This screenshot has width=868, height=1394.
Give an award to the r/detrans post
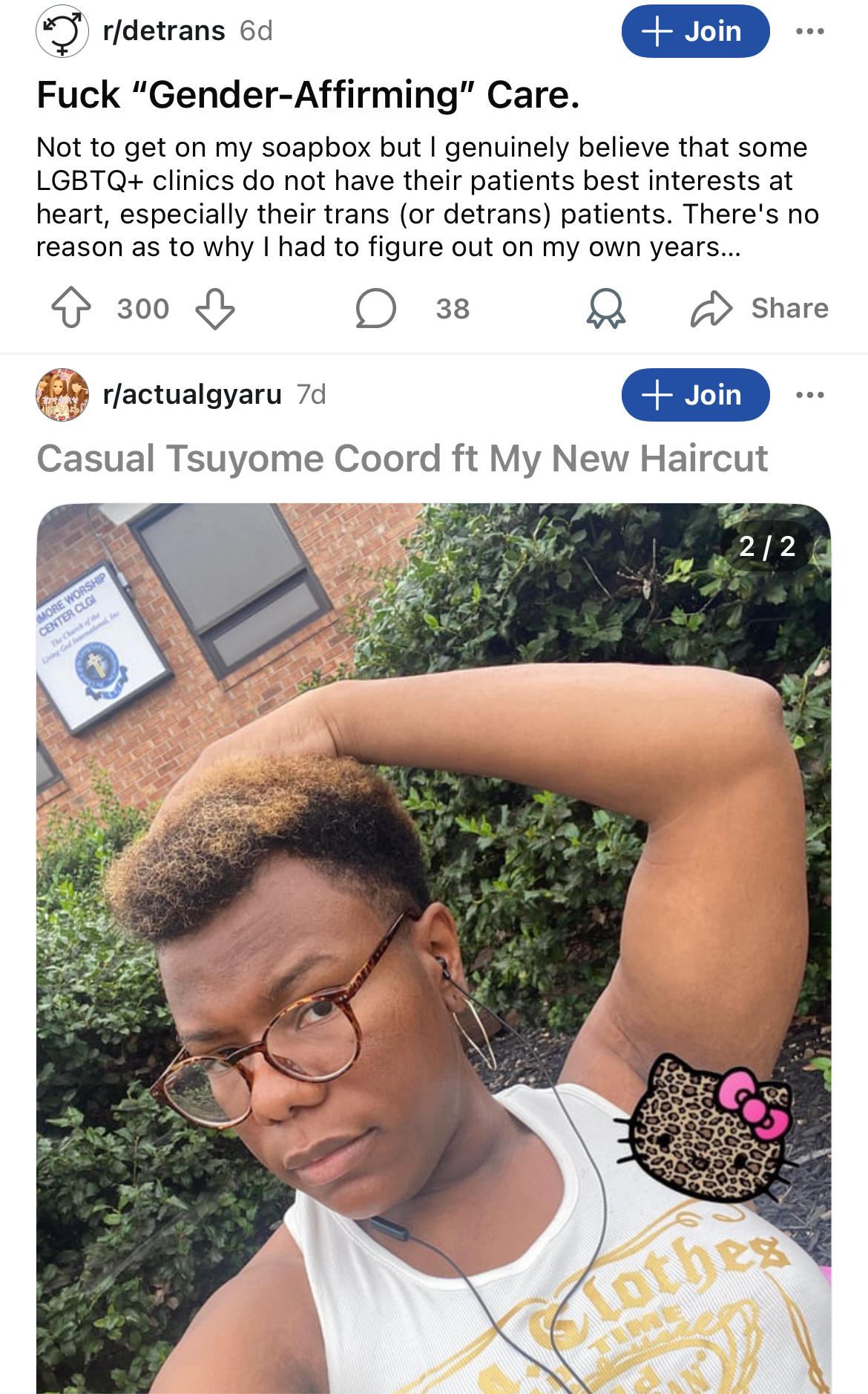tap(606, 308)
